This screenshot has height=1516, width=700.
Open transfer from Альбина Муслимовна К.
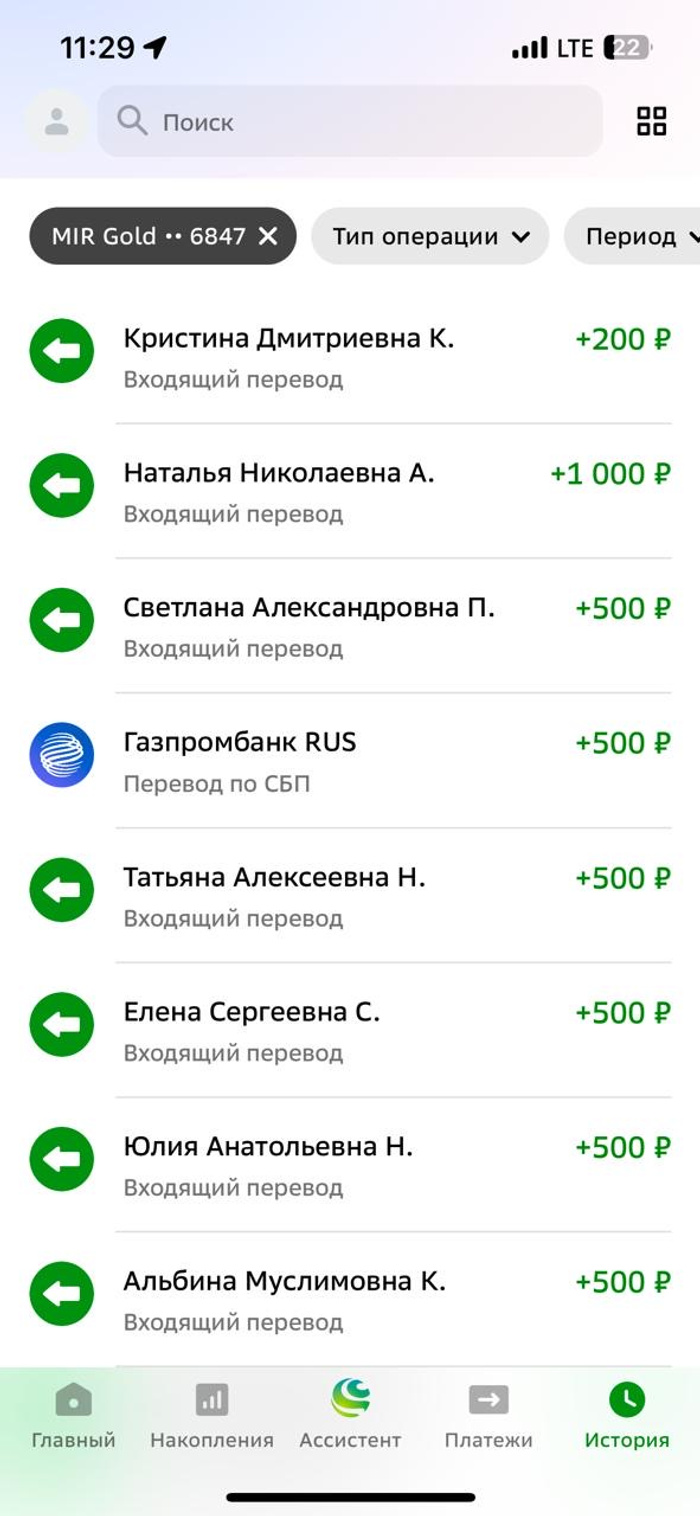pos(350,1300)
